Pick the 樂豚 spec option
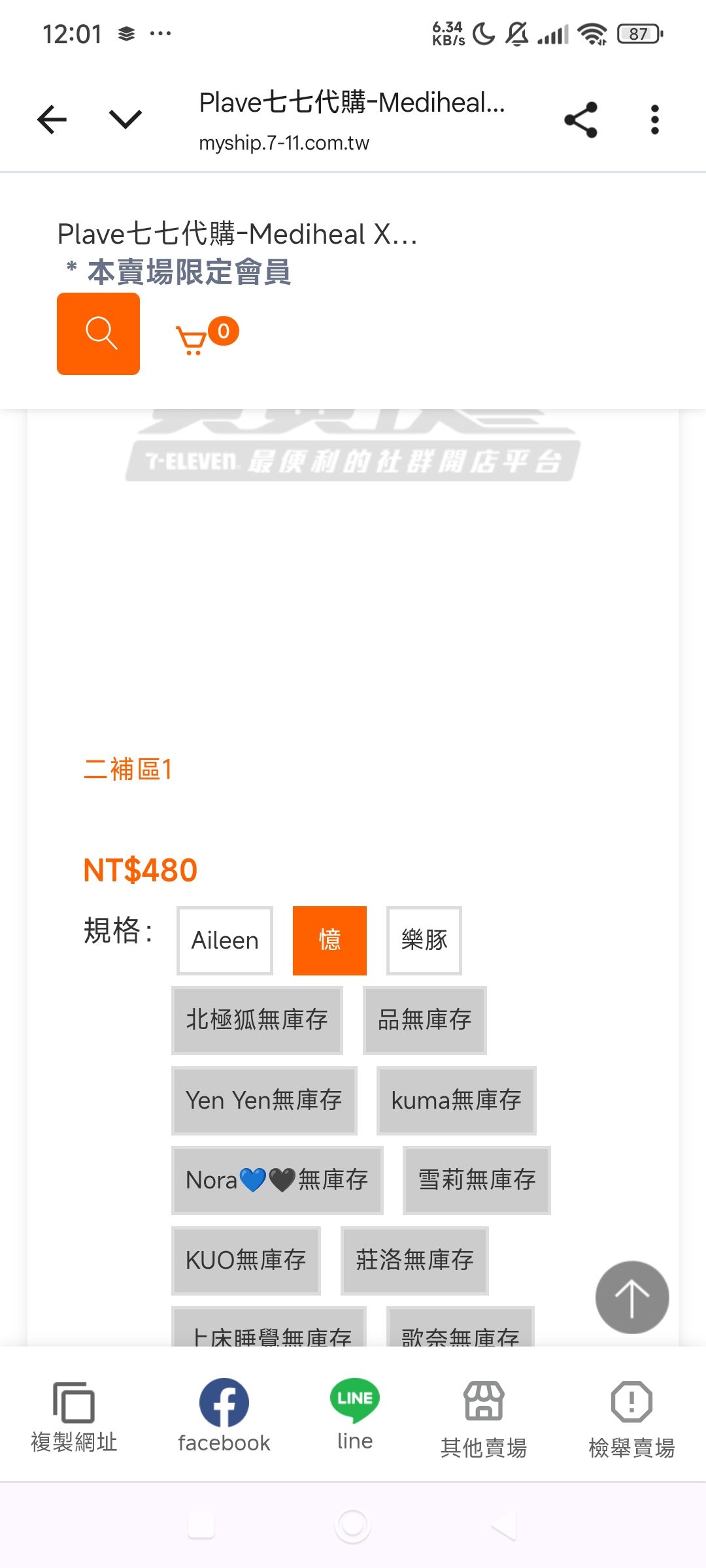 [424, 940]
